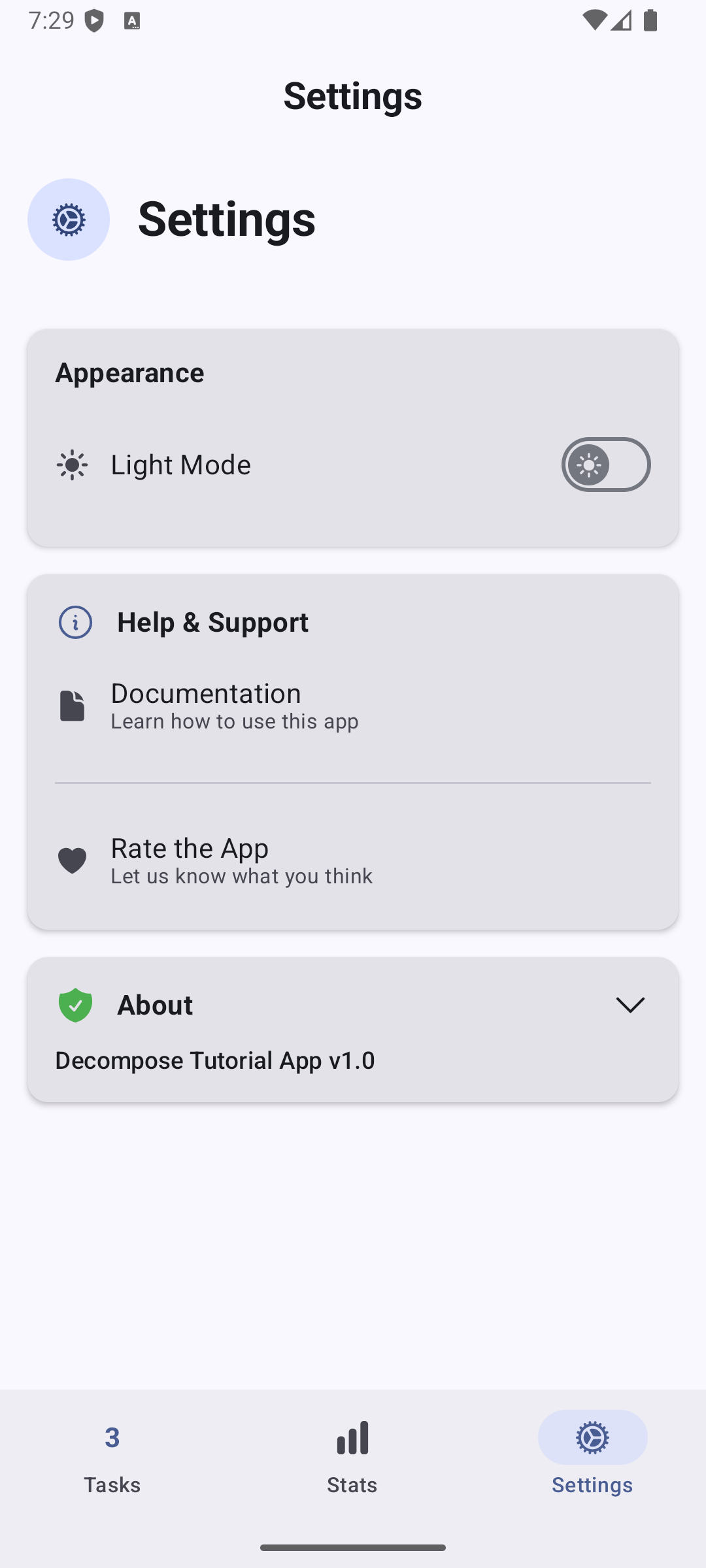Screen dimensions: 706x1568
Task: Click the Stats bar chart icon
Action: (352, 1436)
